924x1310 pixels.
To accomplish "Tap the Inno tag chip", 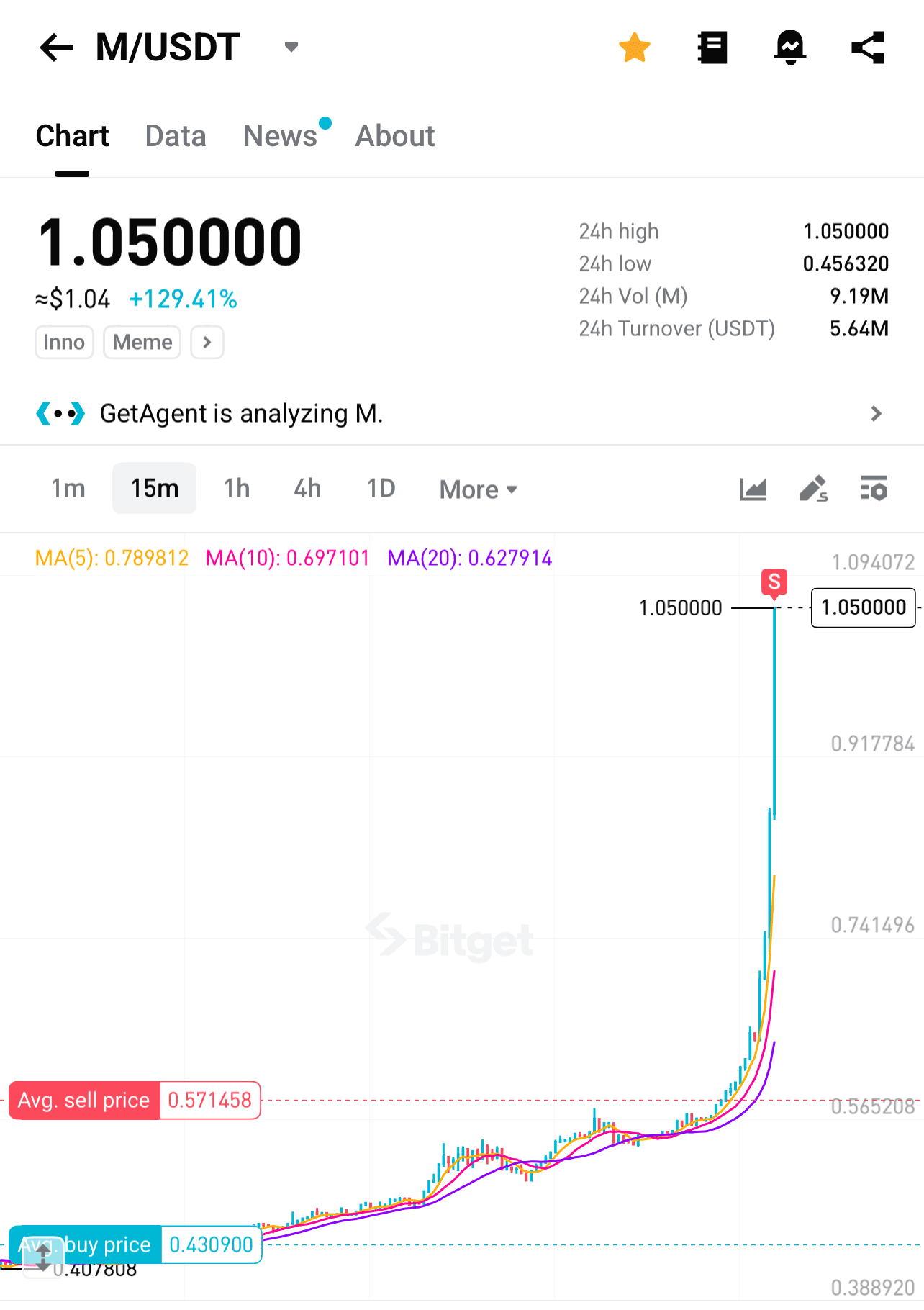I will pos(64,342).
